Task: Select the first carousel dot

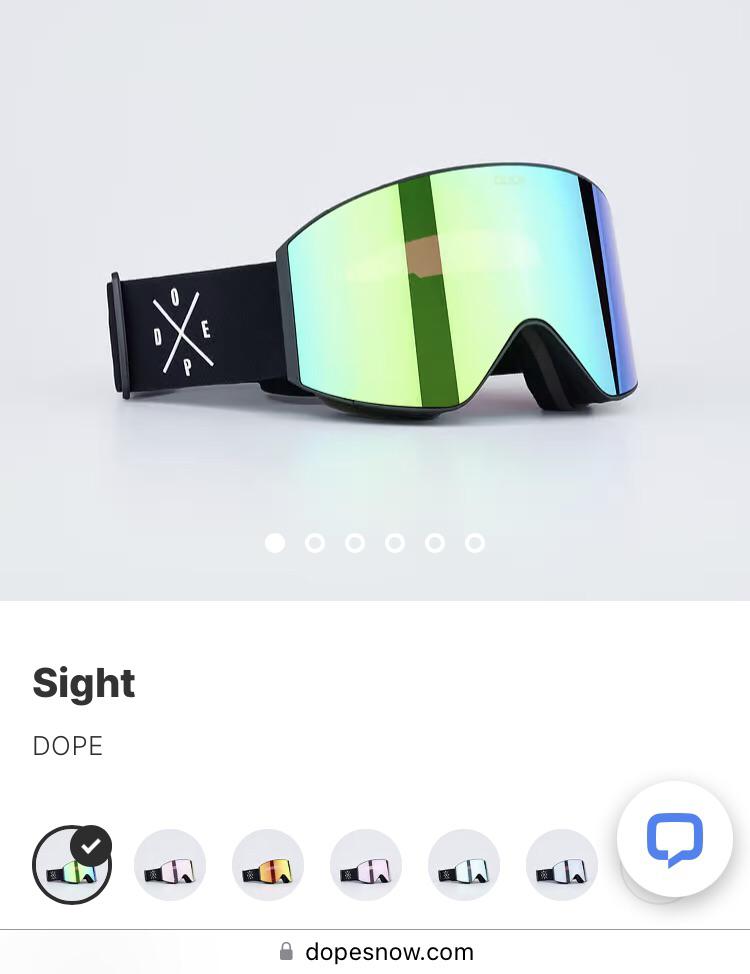Action: coord(275,543)
